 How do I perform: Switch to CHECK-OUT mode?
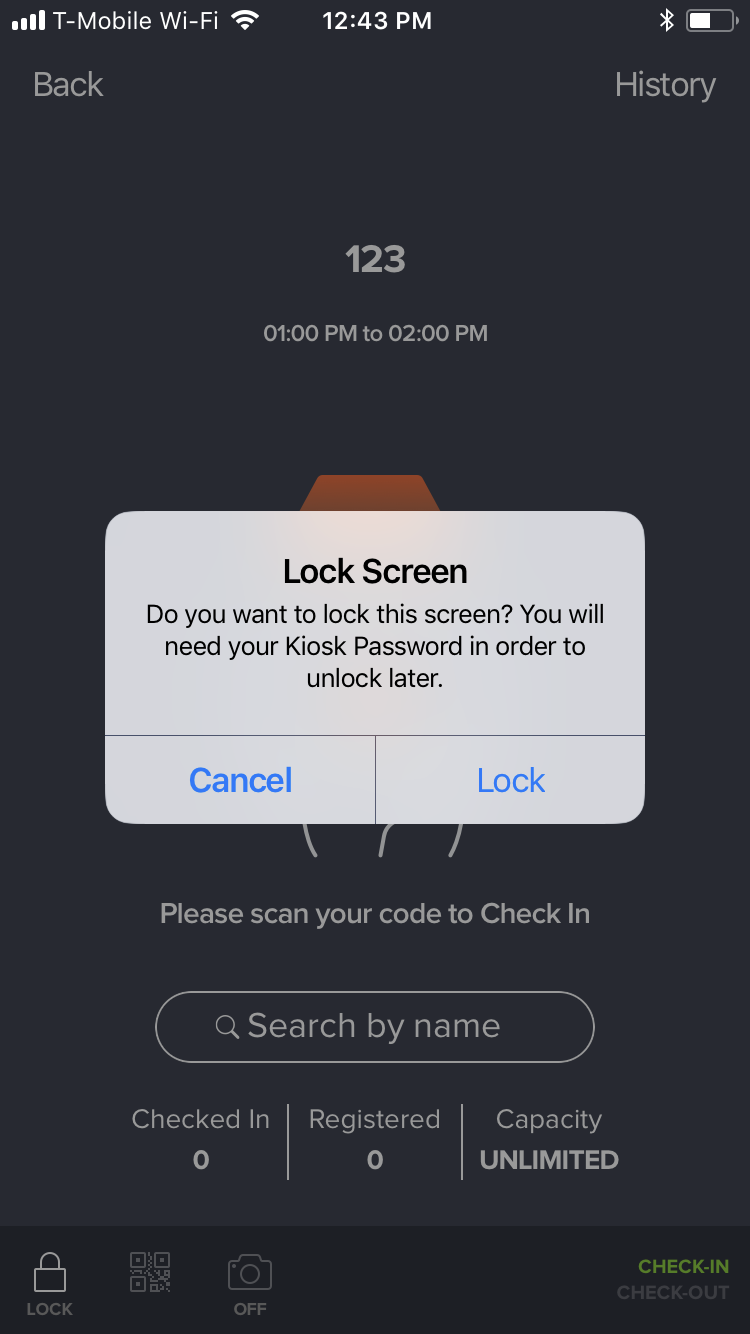click(673, 1293)
